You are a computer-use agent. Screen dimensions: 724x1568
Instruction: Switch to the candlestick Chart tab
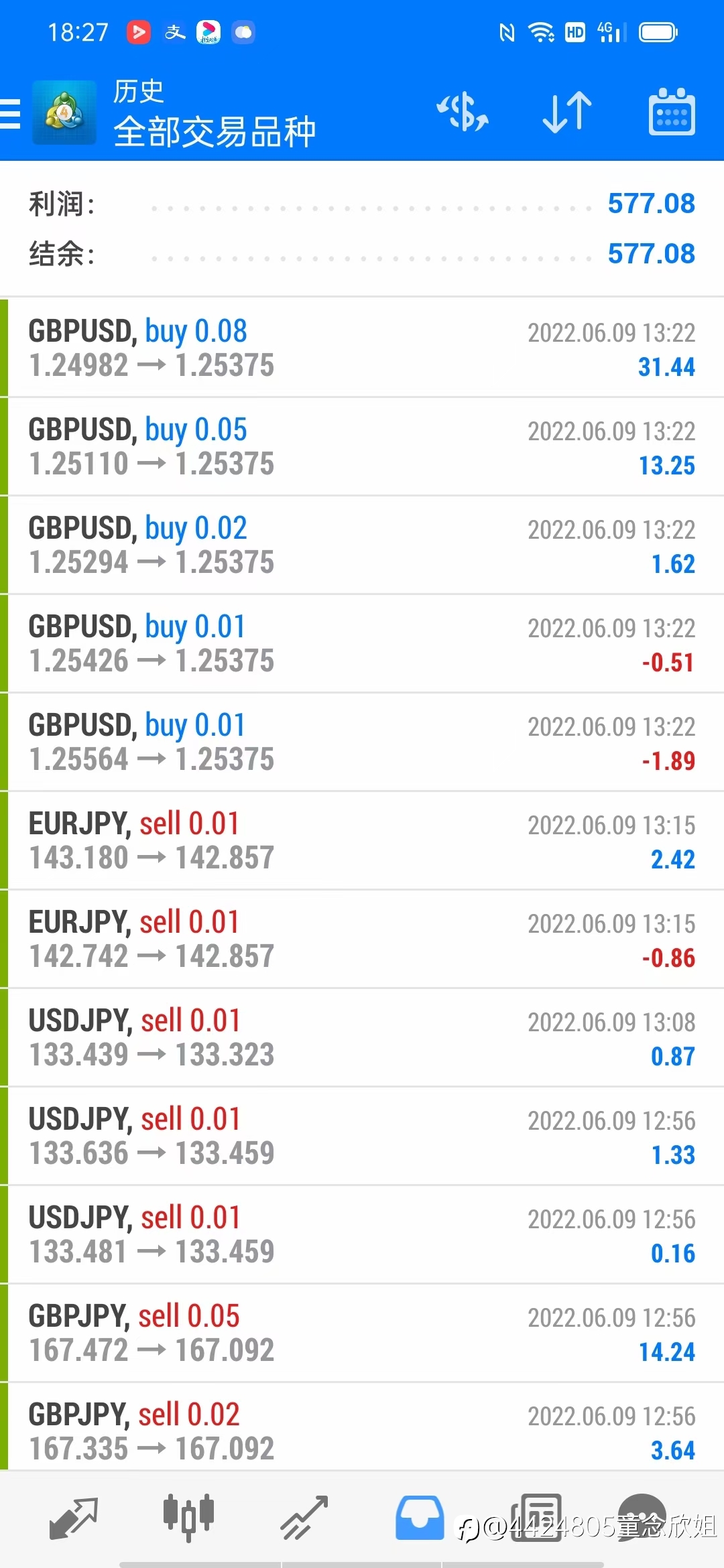[188, 1517]
